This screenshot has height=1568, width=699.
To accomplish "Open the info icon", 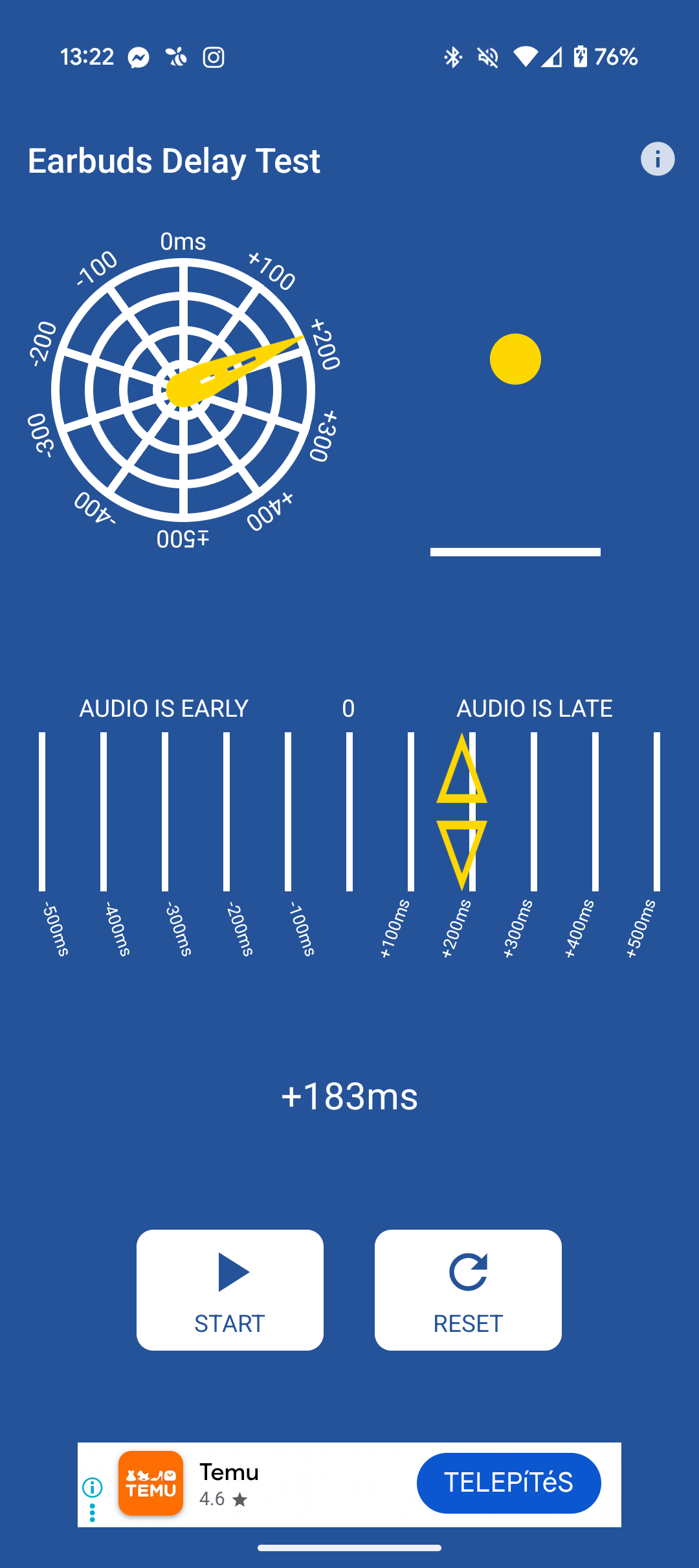I will click(658, 159).
